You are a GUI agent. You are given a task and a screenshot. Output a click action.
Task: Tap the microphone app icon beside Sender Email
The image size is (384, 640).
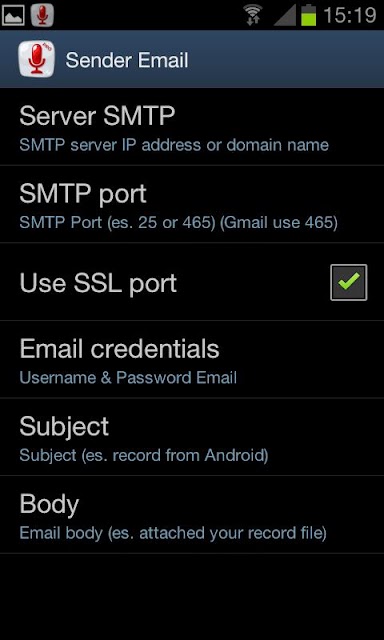(x=36, y=60)
